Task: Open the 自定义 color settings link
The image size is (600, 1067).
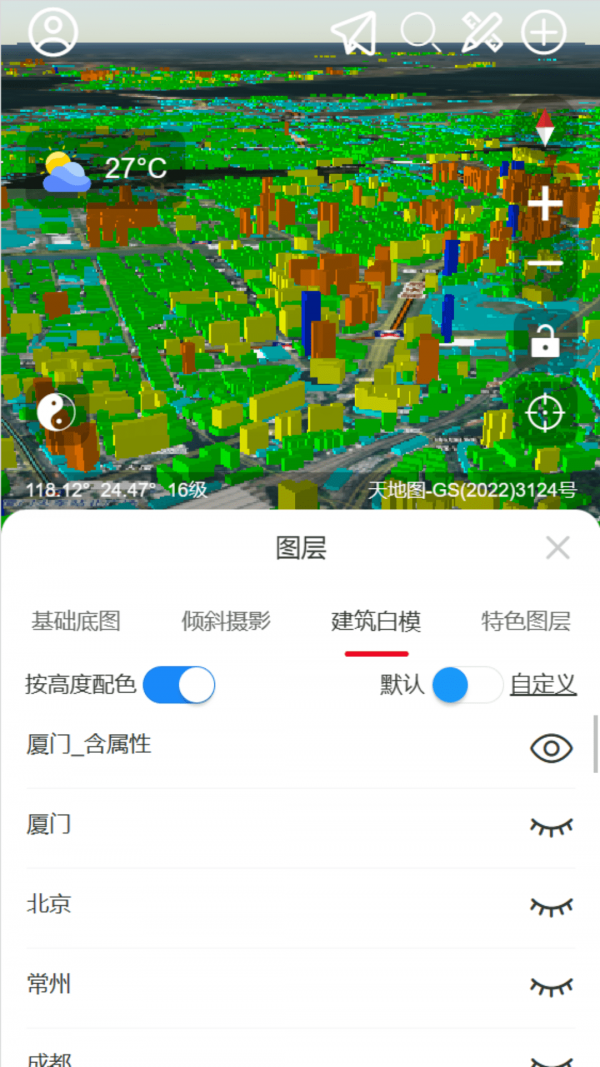Action: [x=544, y=685]
